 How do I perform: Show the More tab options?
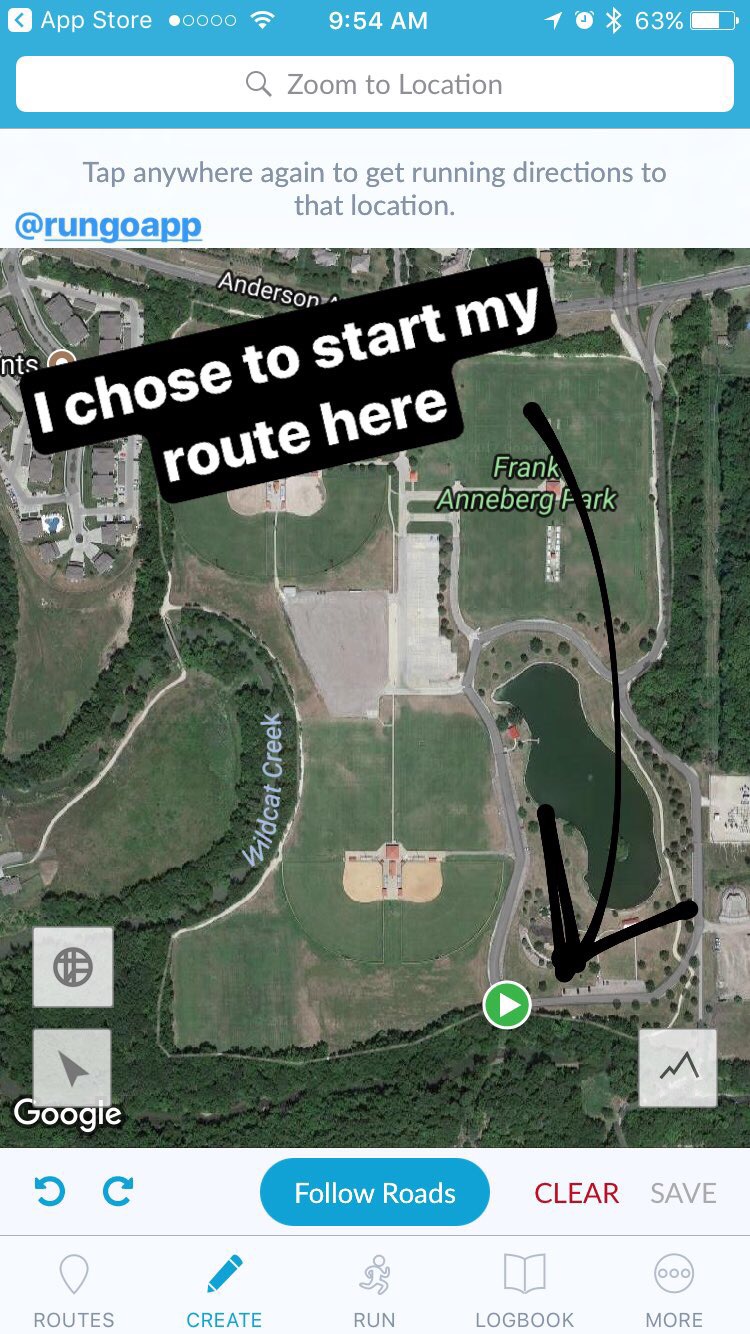674,1290
